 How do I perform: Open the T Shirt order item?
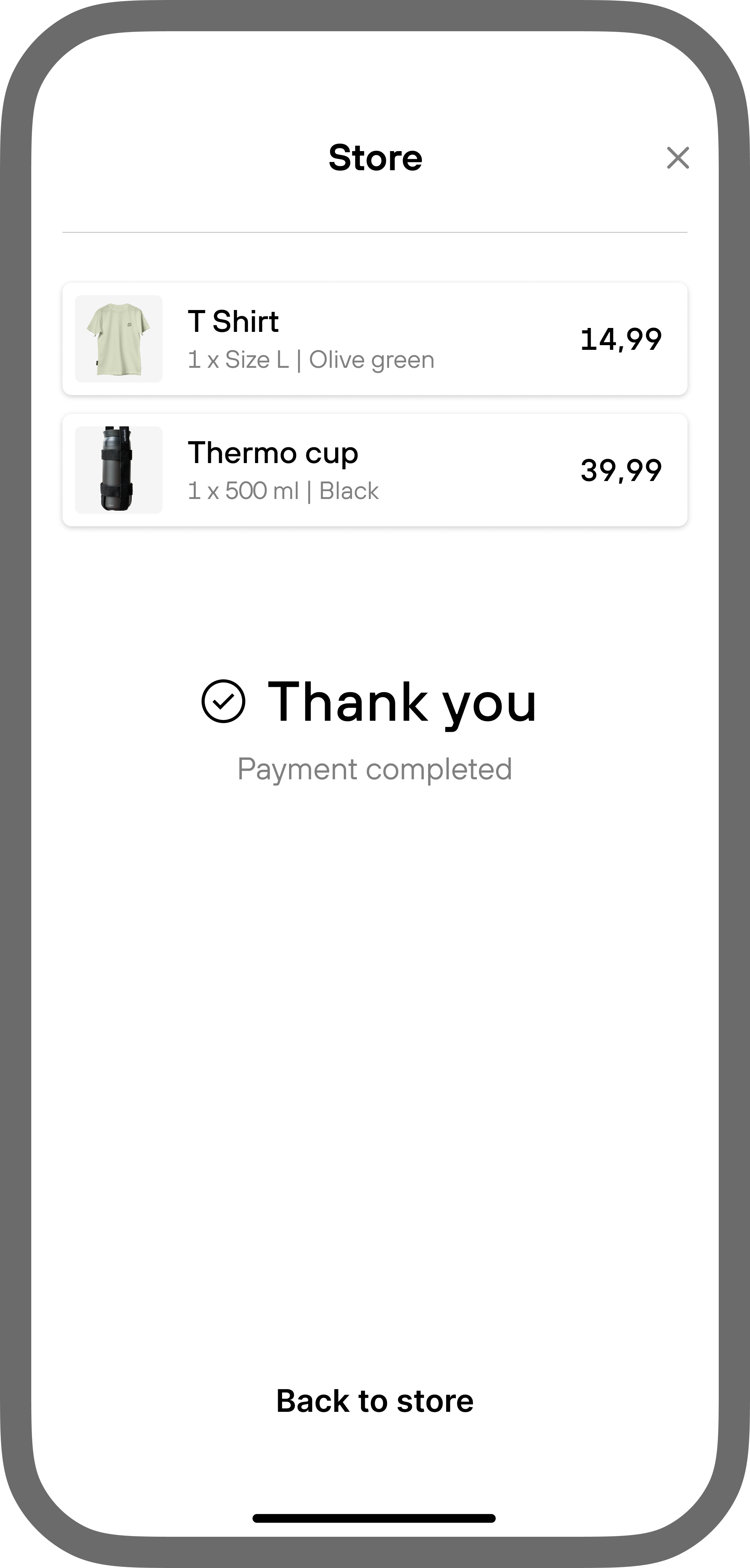click(x=374, y=339)
